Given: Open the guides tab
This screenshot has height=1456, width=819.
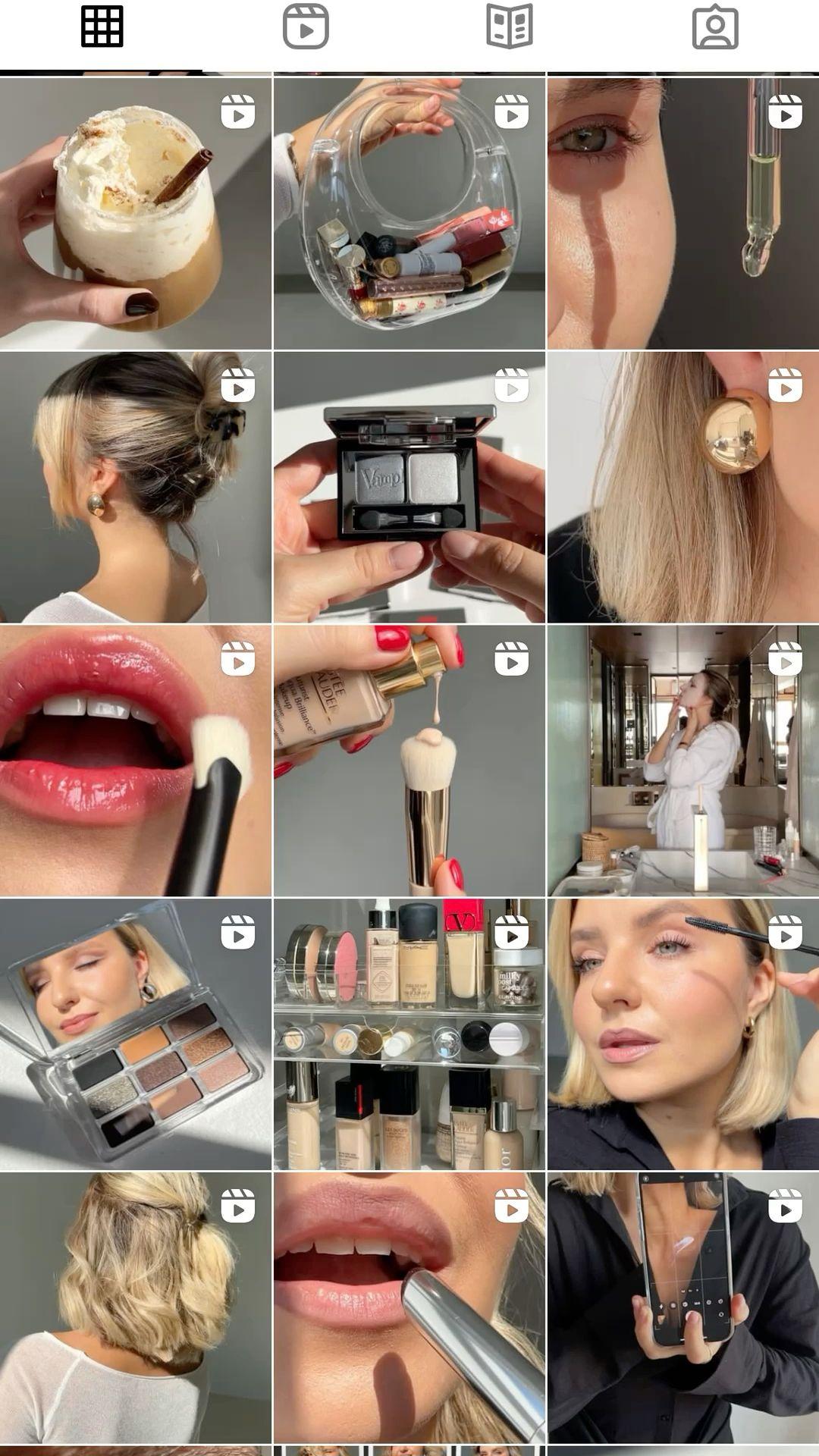Looking at the screenshot, I should 510,27.
